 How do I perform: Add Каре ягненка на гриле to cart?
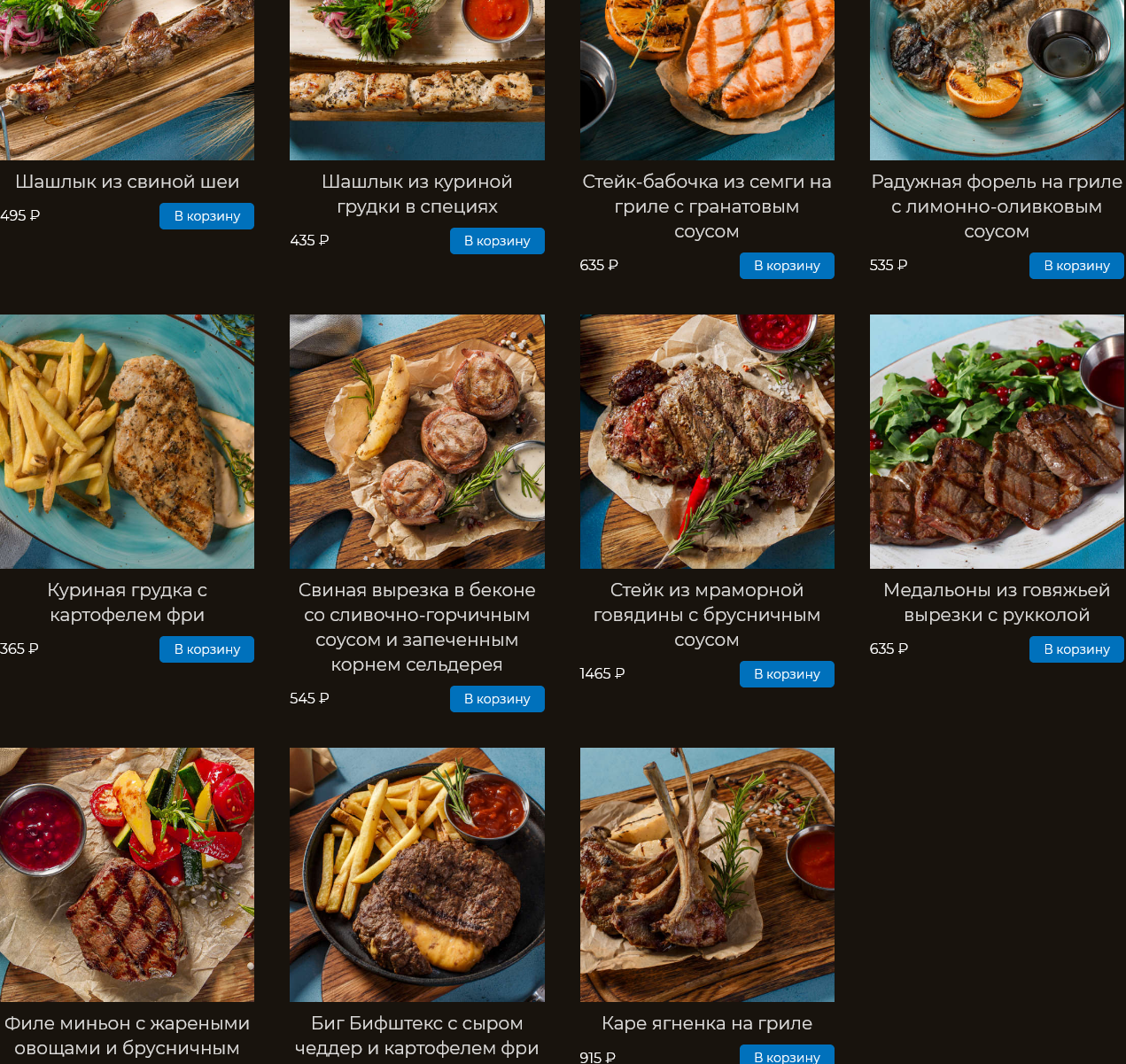coord(787,1056)
